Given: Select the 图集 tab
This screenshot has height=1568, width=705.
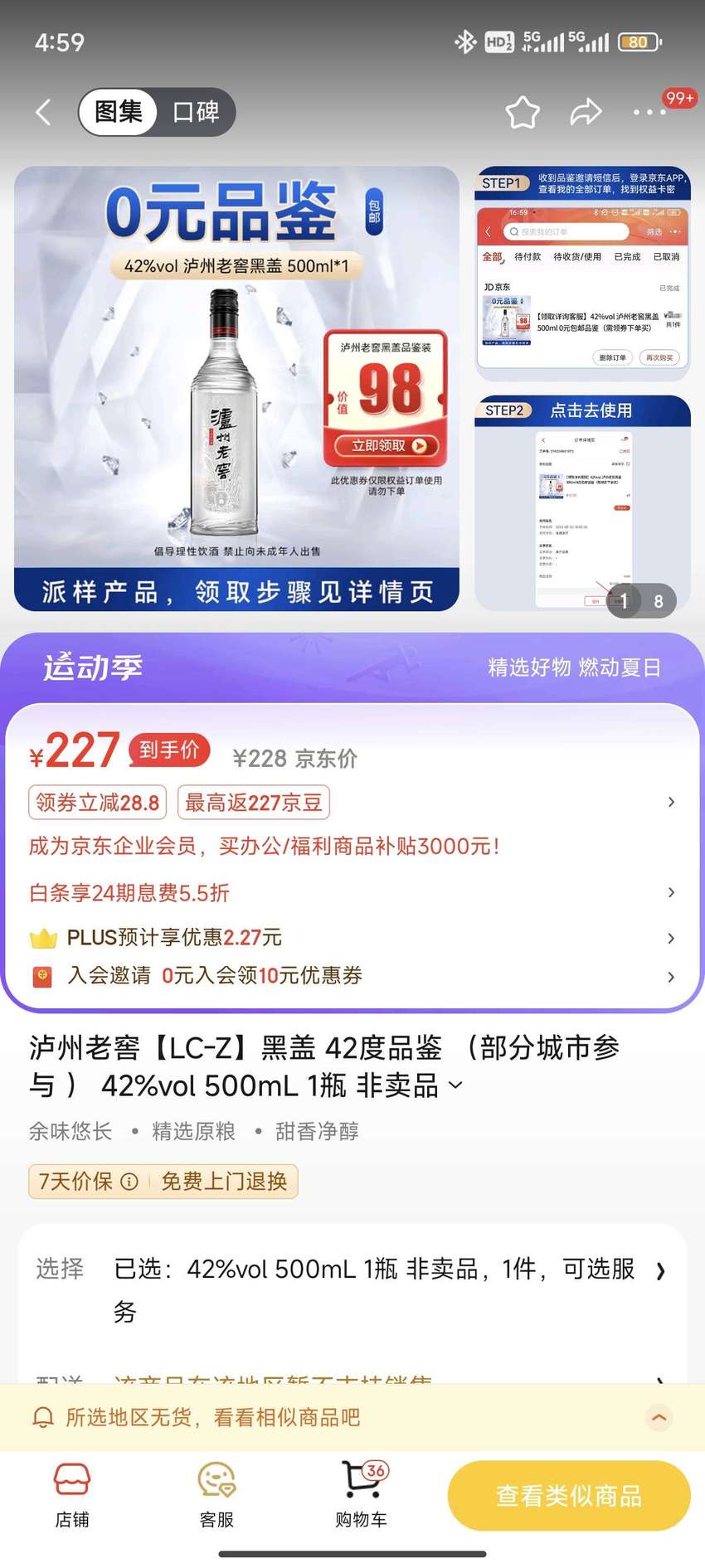Looking at the screenshot, I should point(118,112).
